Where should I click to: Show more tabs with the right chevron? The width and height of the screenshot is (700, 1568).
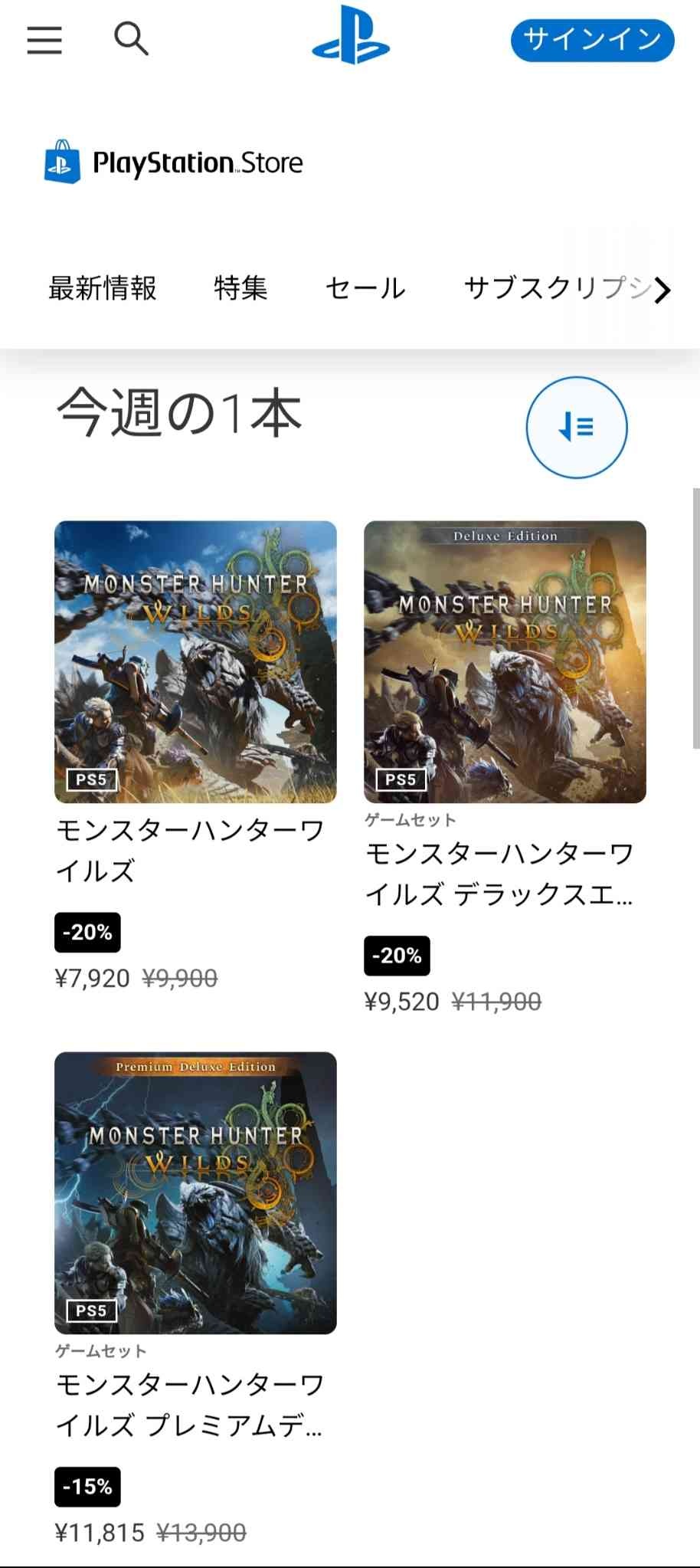662,290
